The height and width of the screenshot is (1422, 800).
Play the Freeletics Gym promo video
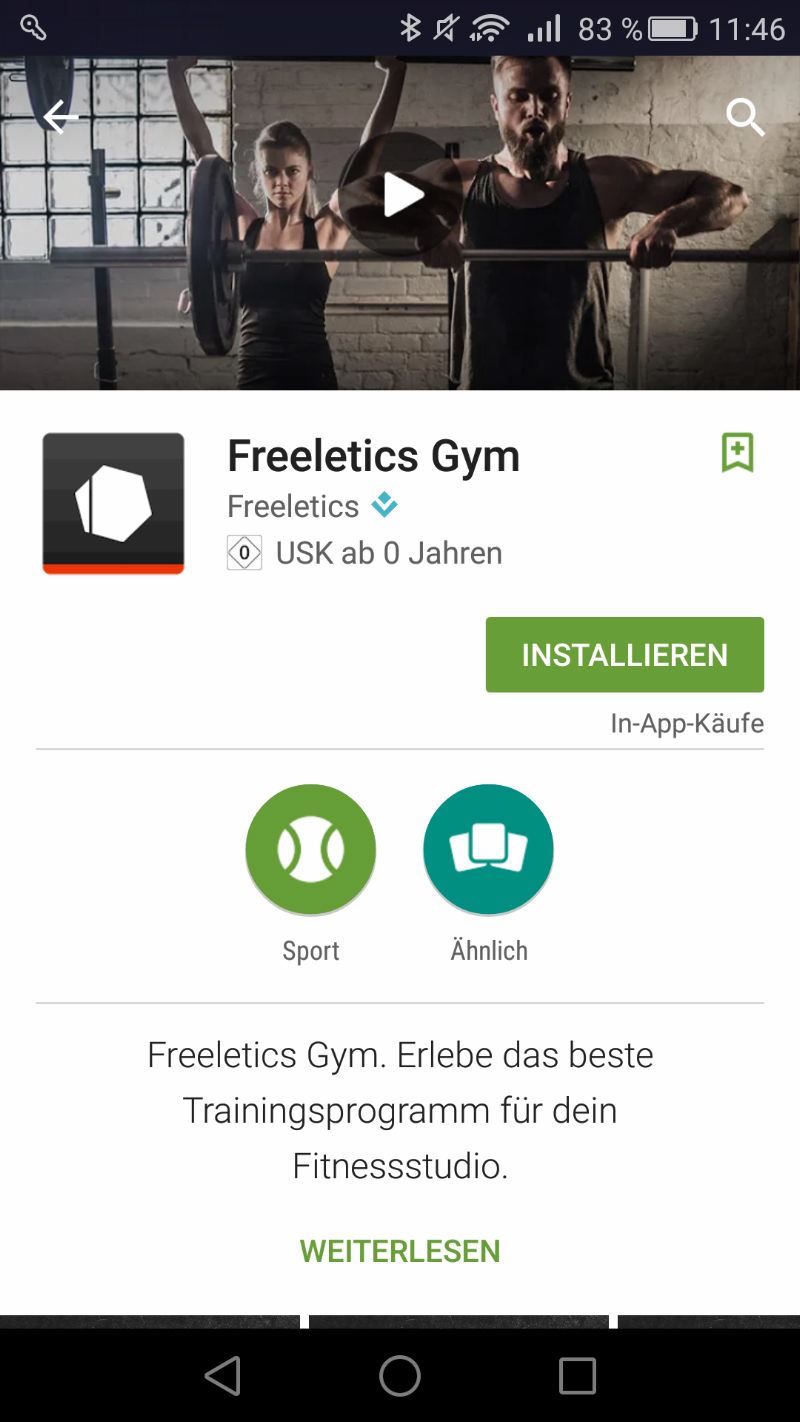coord(401,194)
